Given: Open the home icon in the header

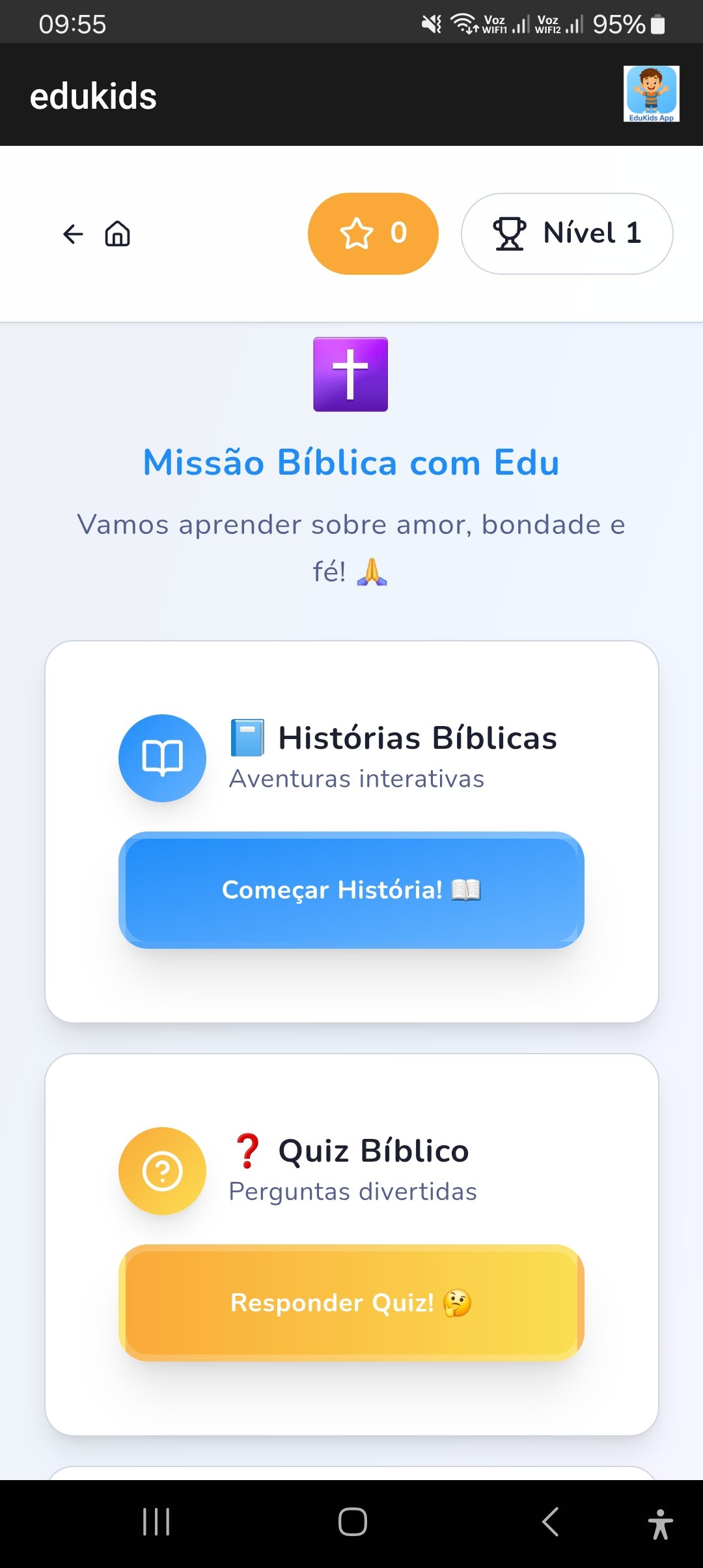Looking at the screenshot, I should point(117,233).
